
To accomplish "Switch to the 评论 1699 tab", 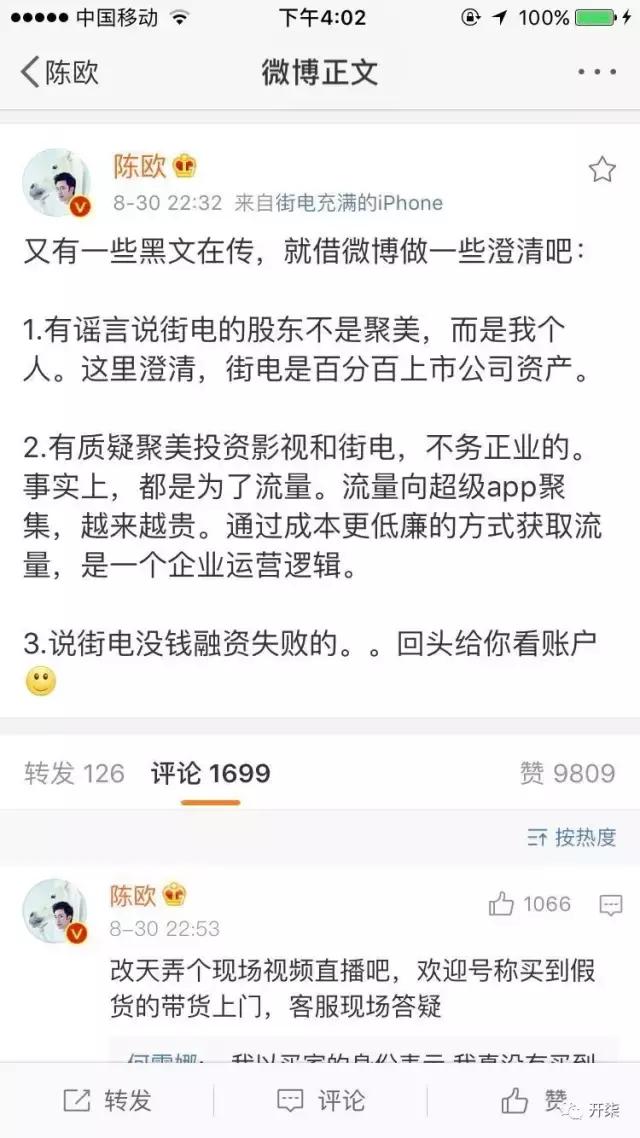I will coord(210,772).
